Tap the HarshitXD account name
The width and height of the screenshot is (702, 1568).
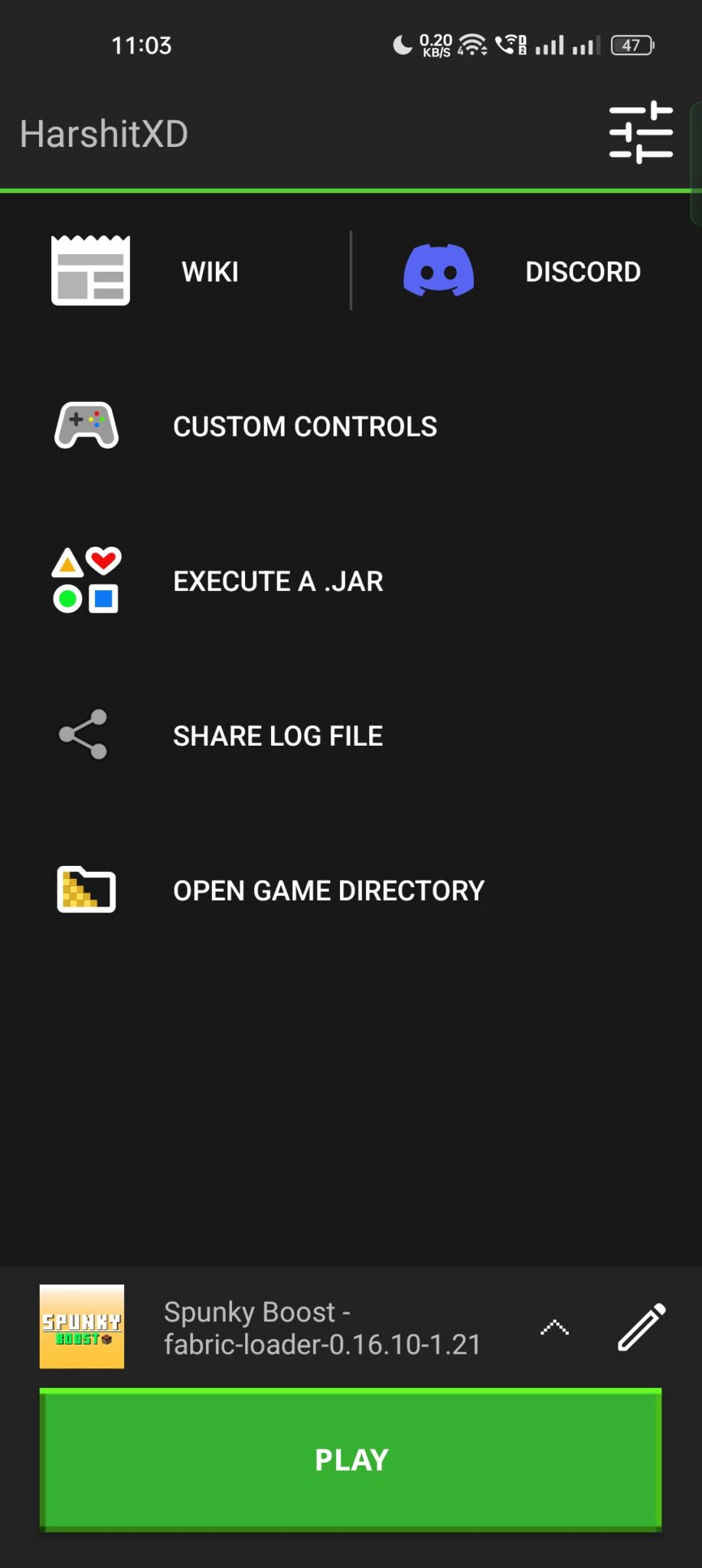coord(104,132)
